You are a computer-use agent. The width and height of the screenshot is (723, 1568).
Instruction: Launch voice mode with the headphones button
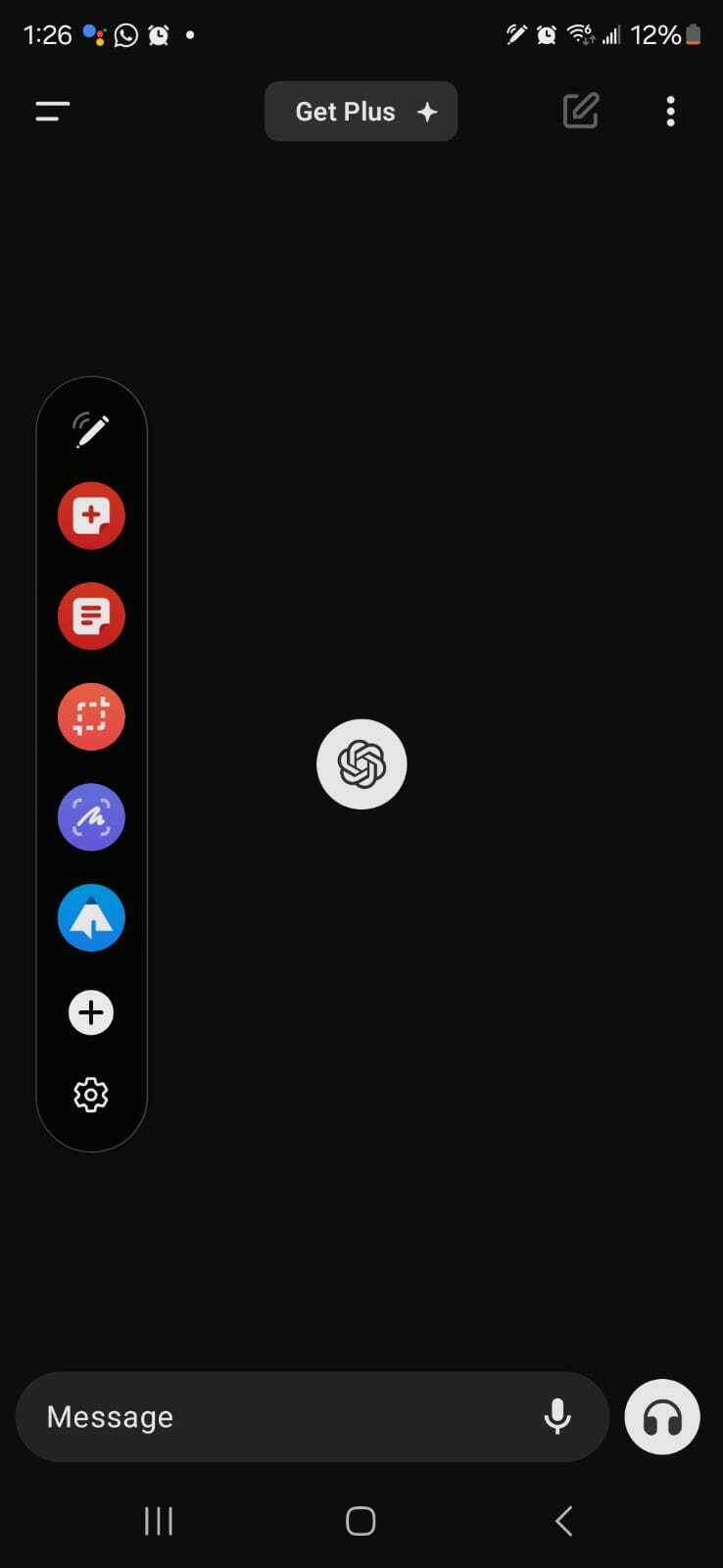[662, 1417]
